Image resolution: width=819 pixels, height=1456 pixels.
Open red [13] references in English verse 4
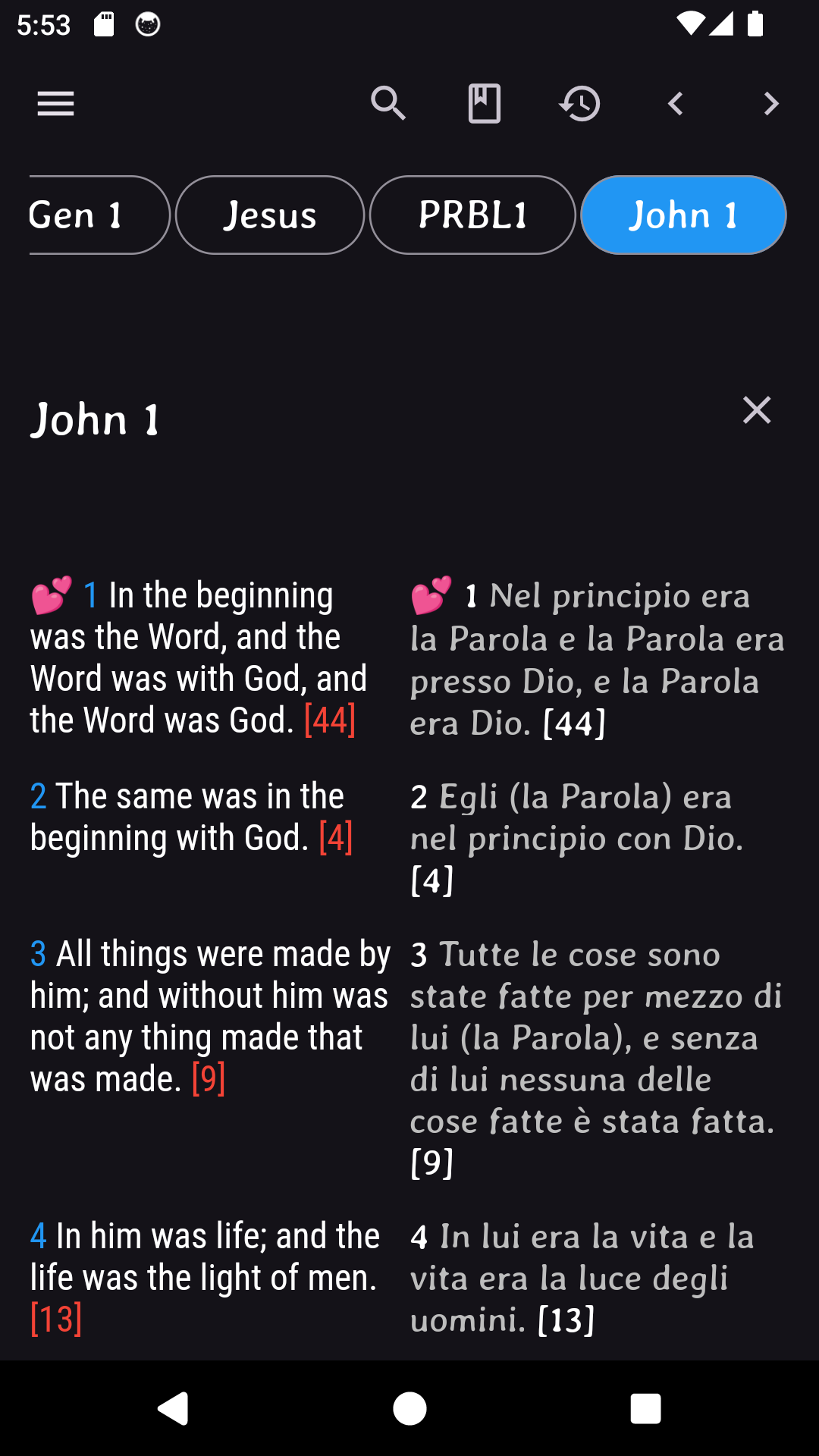tap(56, 1319)
